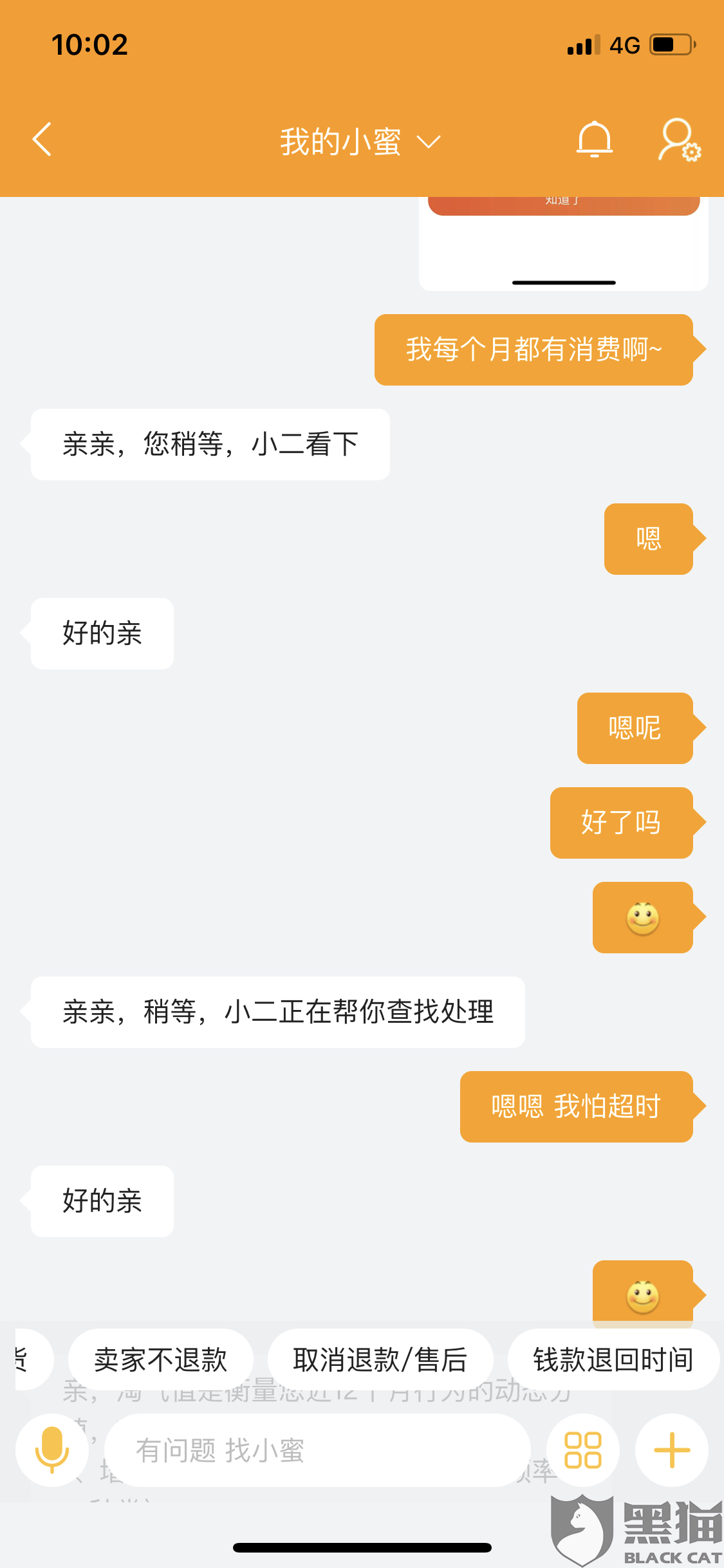Viewport: 724px width, 1568px height.
Task: Open the plus attachment options
Action: click(x=672, y=1450)
